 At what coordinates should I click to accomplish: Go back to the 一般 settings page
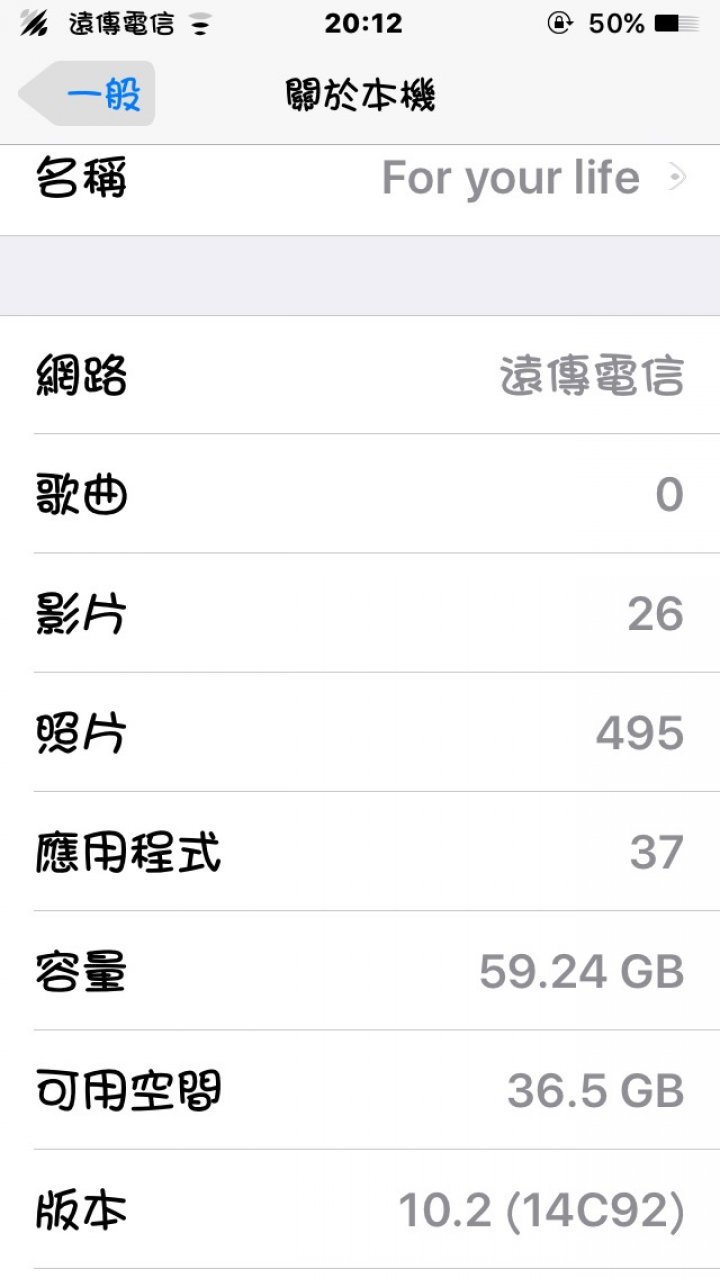(x=87, y=95)
